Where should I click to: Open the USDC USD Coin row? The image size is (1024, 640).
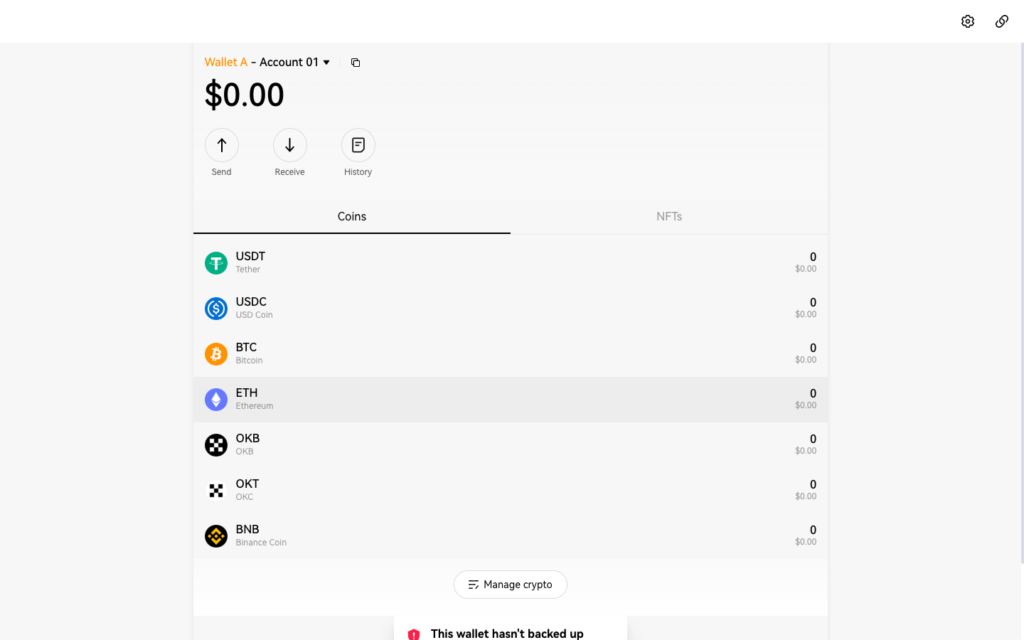coord(510,308)
